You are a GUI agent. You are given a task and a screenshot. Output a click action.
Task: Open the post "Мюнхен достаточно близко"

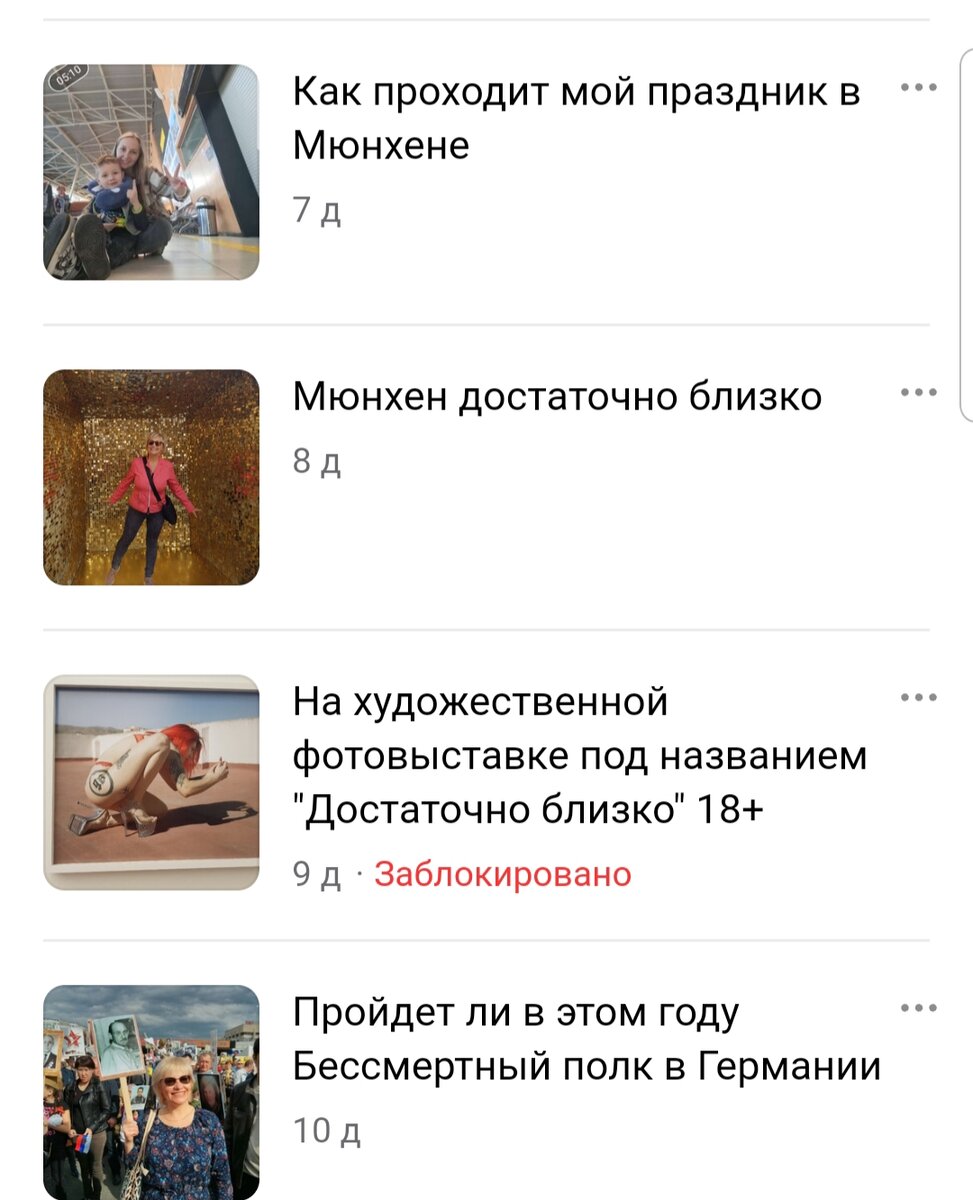556,397
